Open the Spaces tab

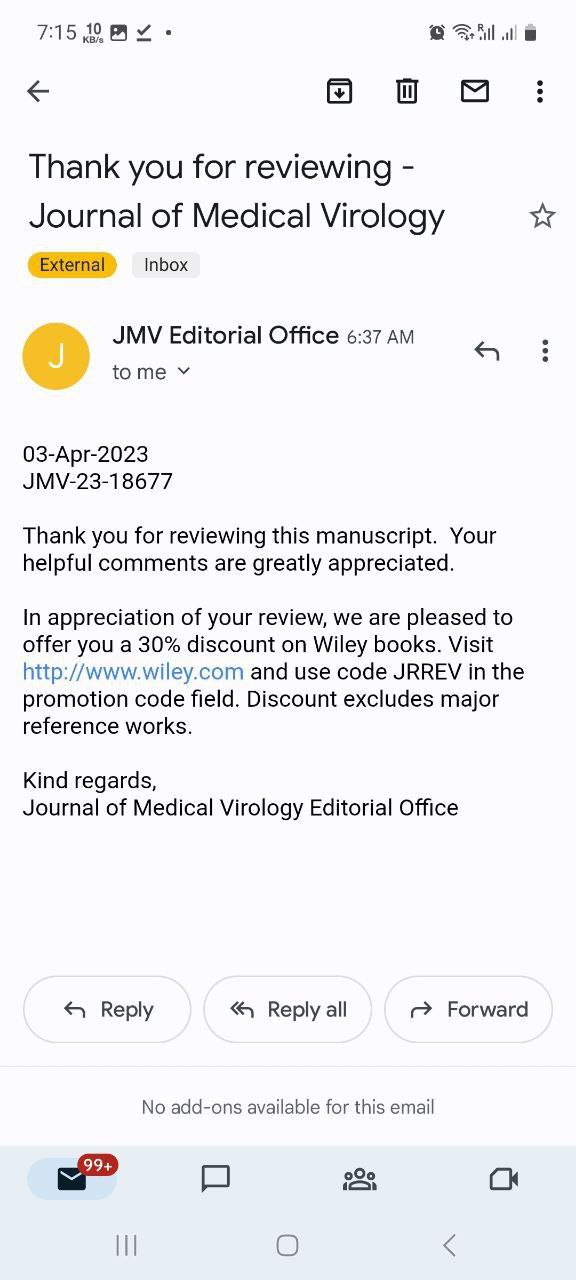360,1179
